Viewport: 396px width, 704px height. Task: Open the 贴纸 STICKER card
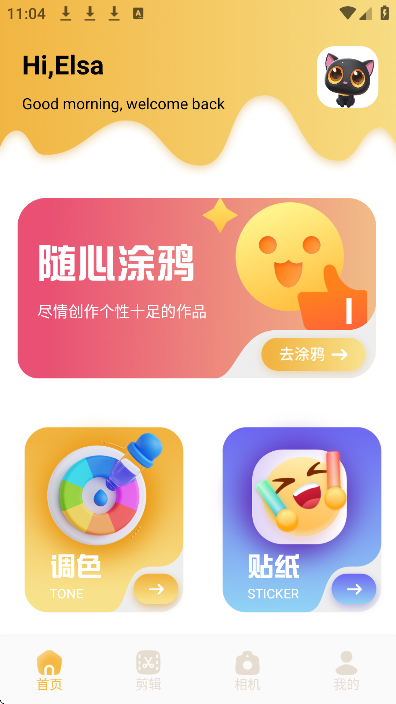tap(302, 519)
